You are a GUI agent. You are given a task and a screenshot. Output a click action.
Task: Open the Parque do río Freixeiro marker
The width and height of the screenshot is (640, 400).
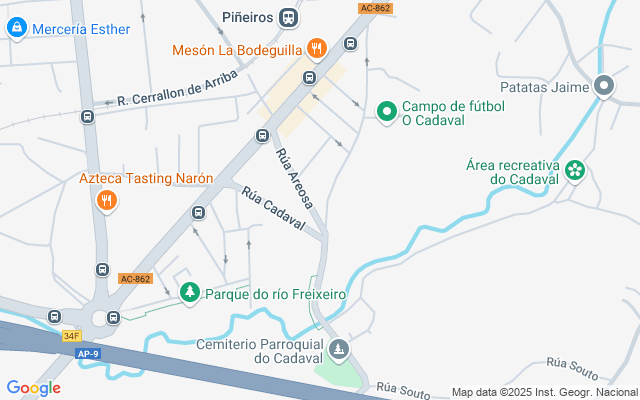click(189, 293)
